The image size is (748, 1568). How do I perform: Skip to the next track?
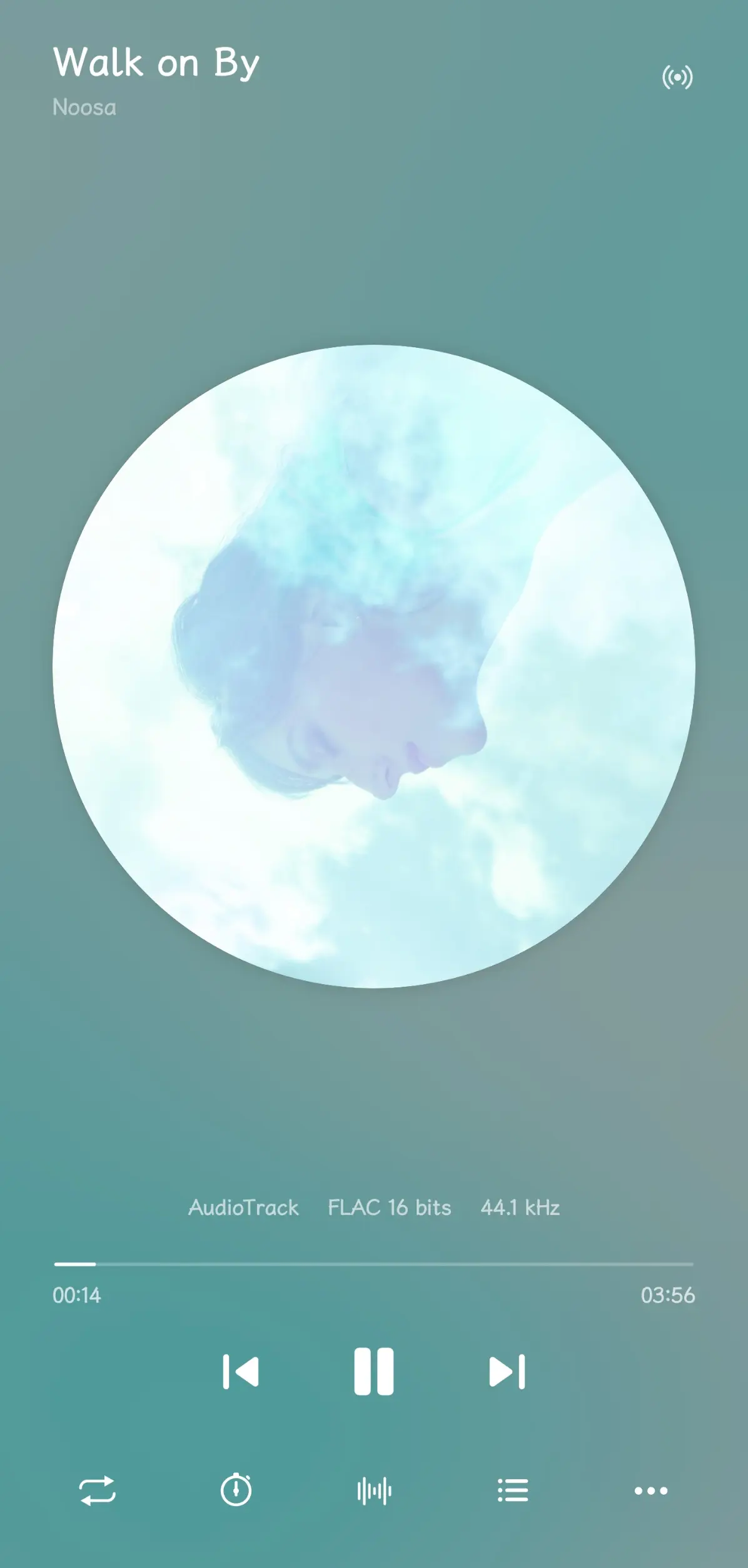pyautogui.click(x=507, y=1372)
